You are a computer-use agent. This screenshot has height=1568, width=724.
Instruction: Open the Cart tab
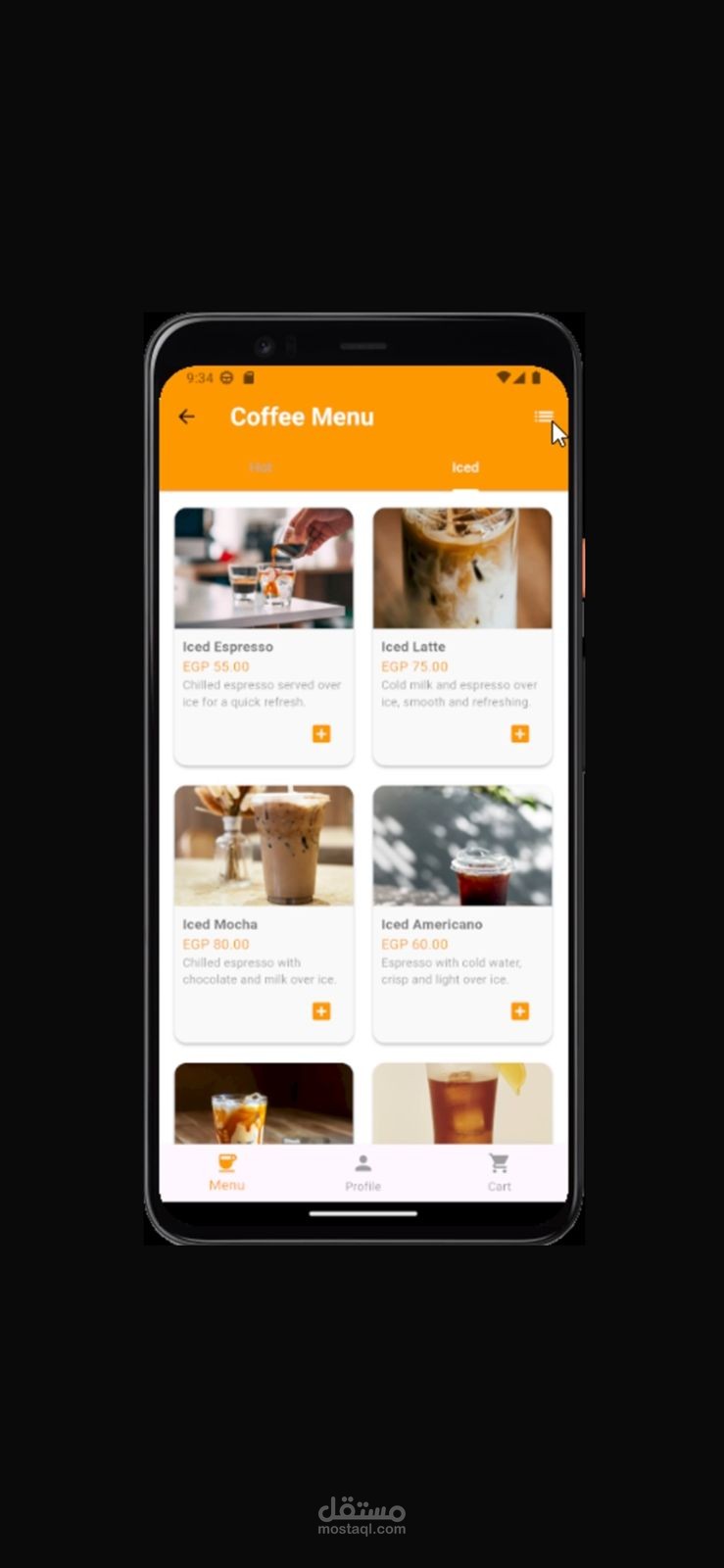pyautogui.click(x=500, y=1172)
